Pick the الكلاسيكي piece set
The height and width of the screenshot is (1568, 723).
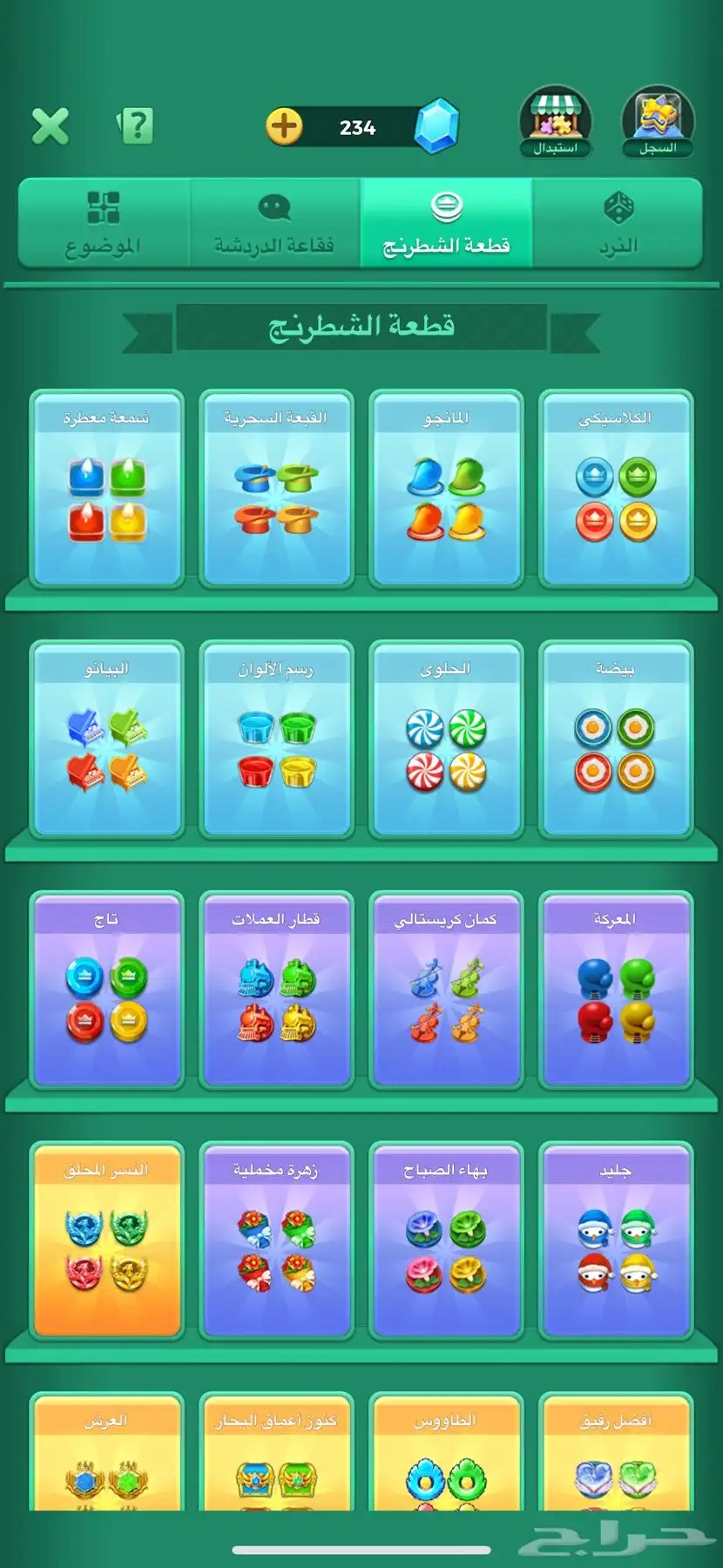616,489
